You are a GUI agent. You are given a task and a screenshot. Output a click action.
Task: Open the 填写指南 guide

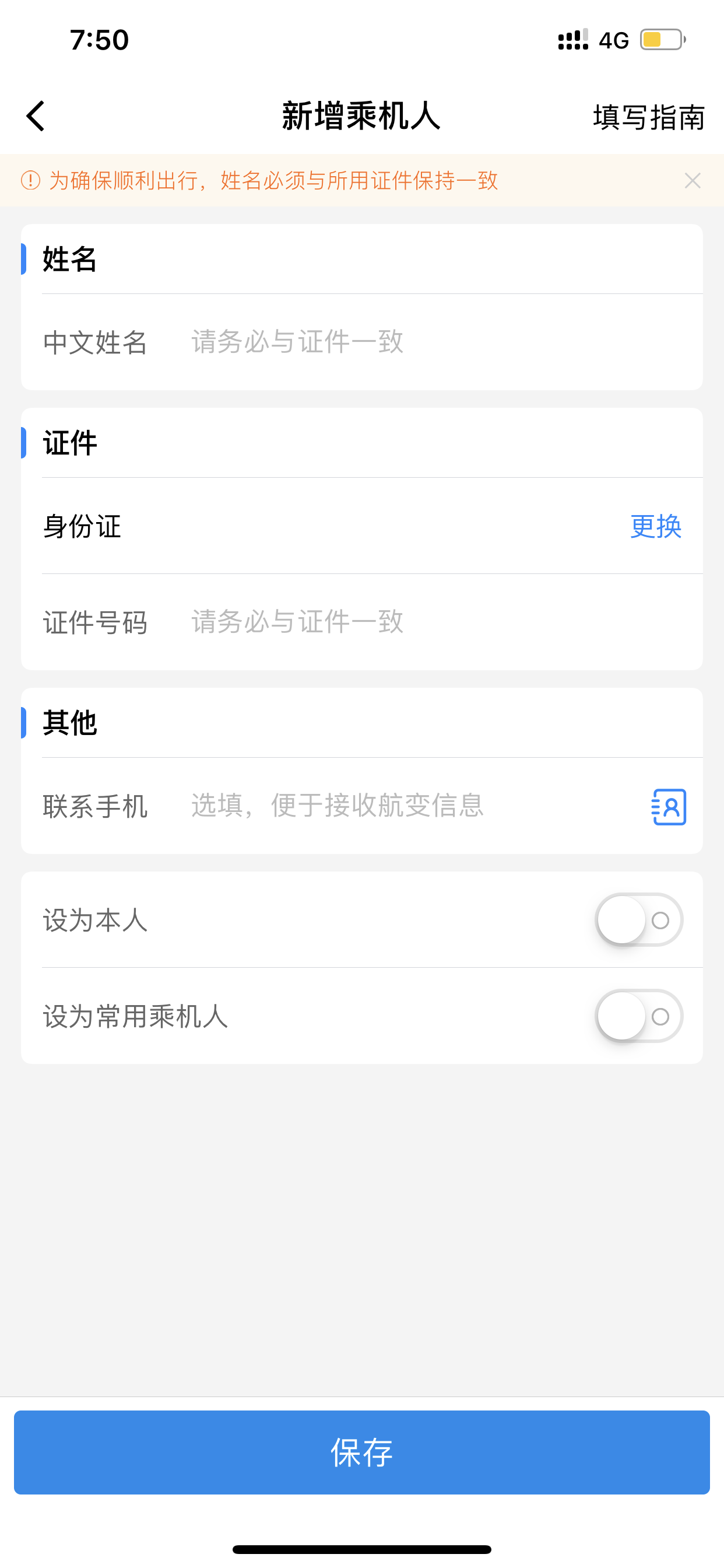(x=649, y=117)
